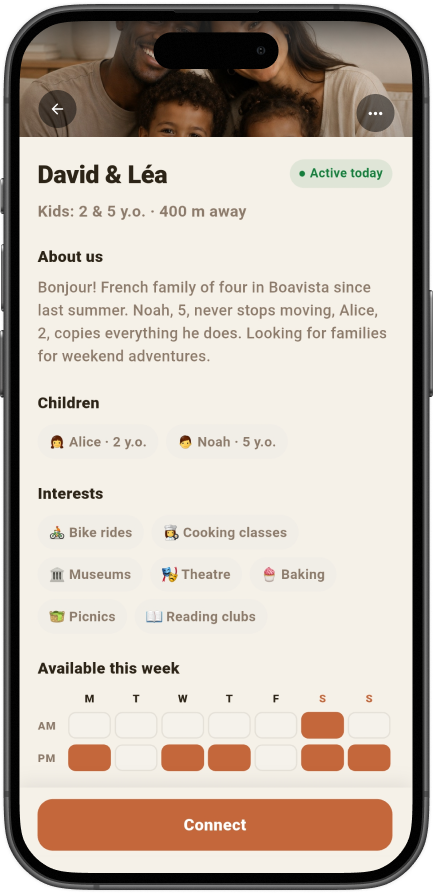Screen dimensions: 433x894
Task: Choose the Museums interest chip
Action: [x=90, y=574]
